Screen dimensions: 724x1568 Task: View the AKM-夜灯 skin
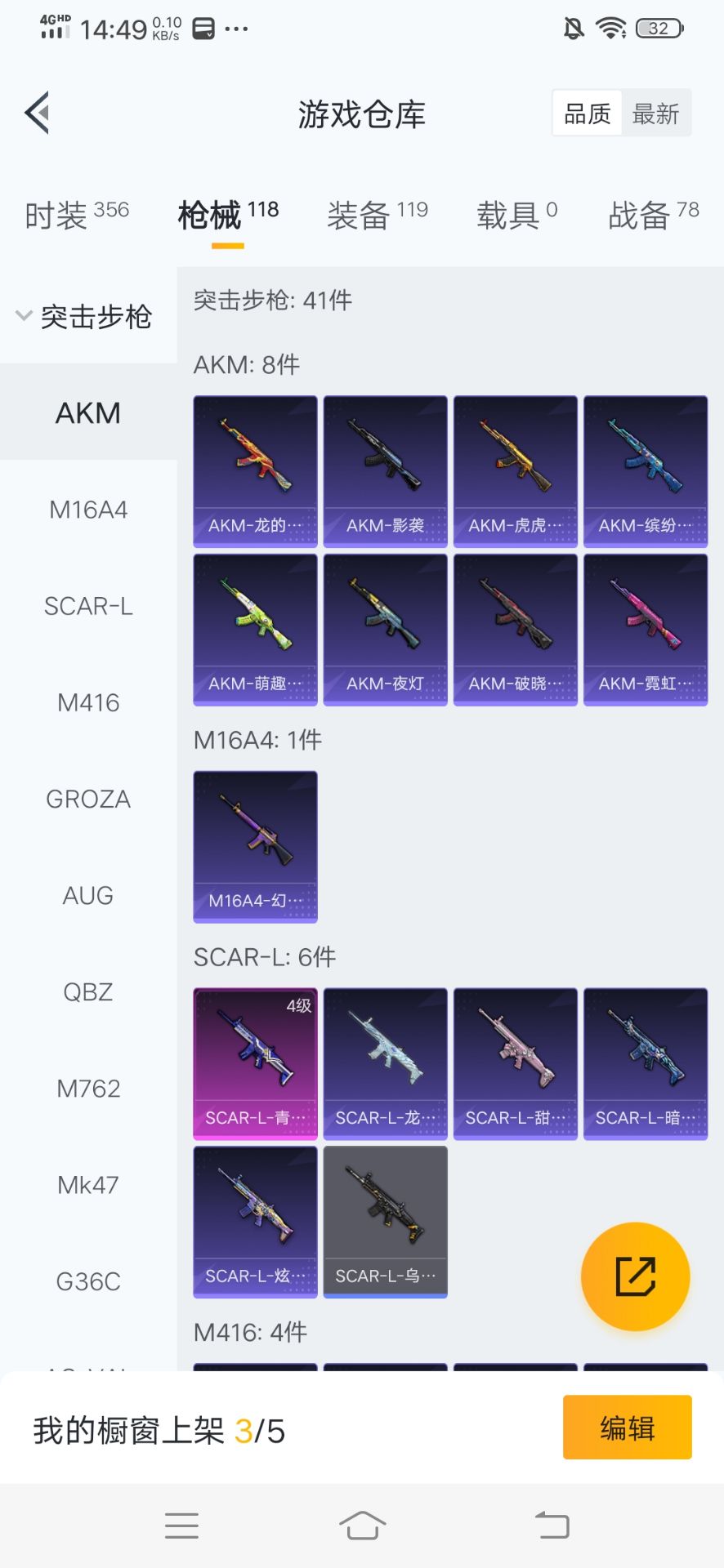click(385, 630)
